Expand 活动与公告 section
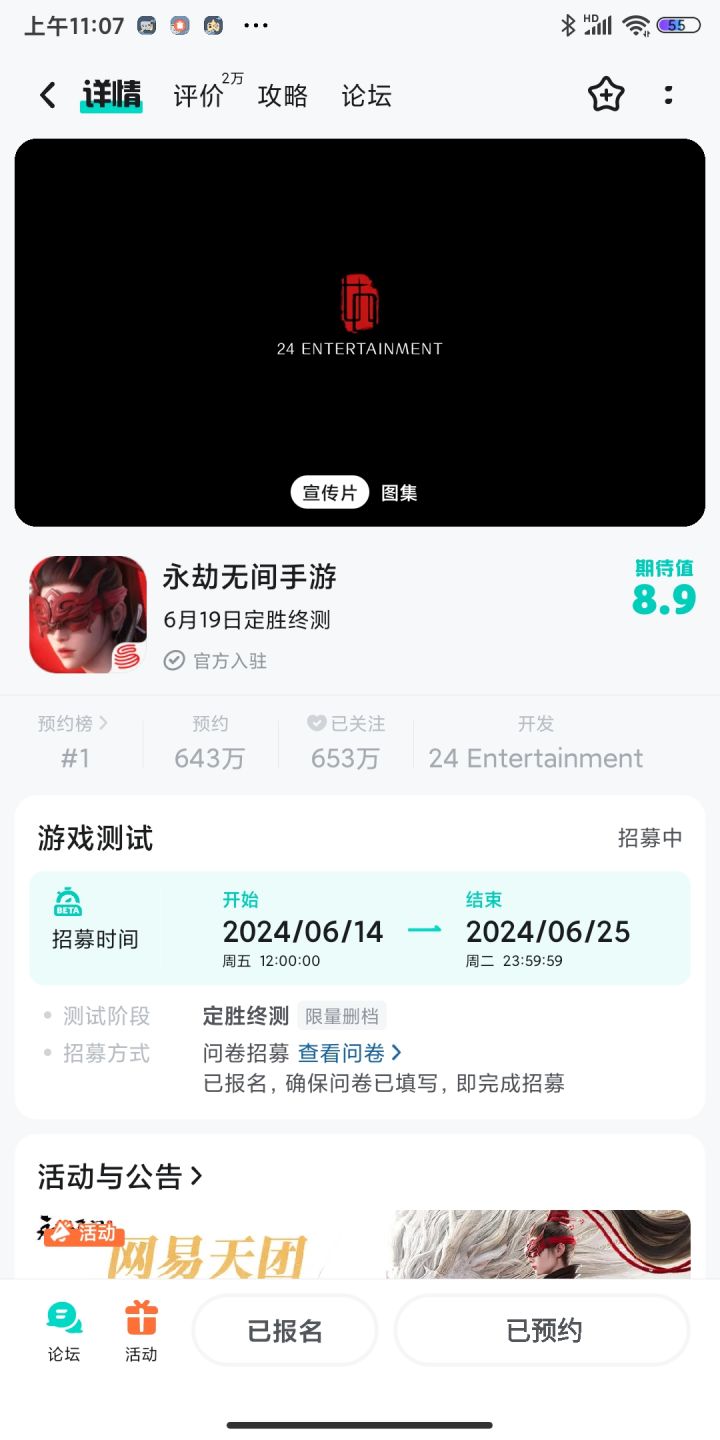This screenshot has width=720, height=1440. pos(120,1176)
